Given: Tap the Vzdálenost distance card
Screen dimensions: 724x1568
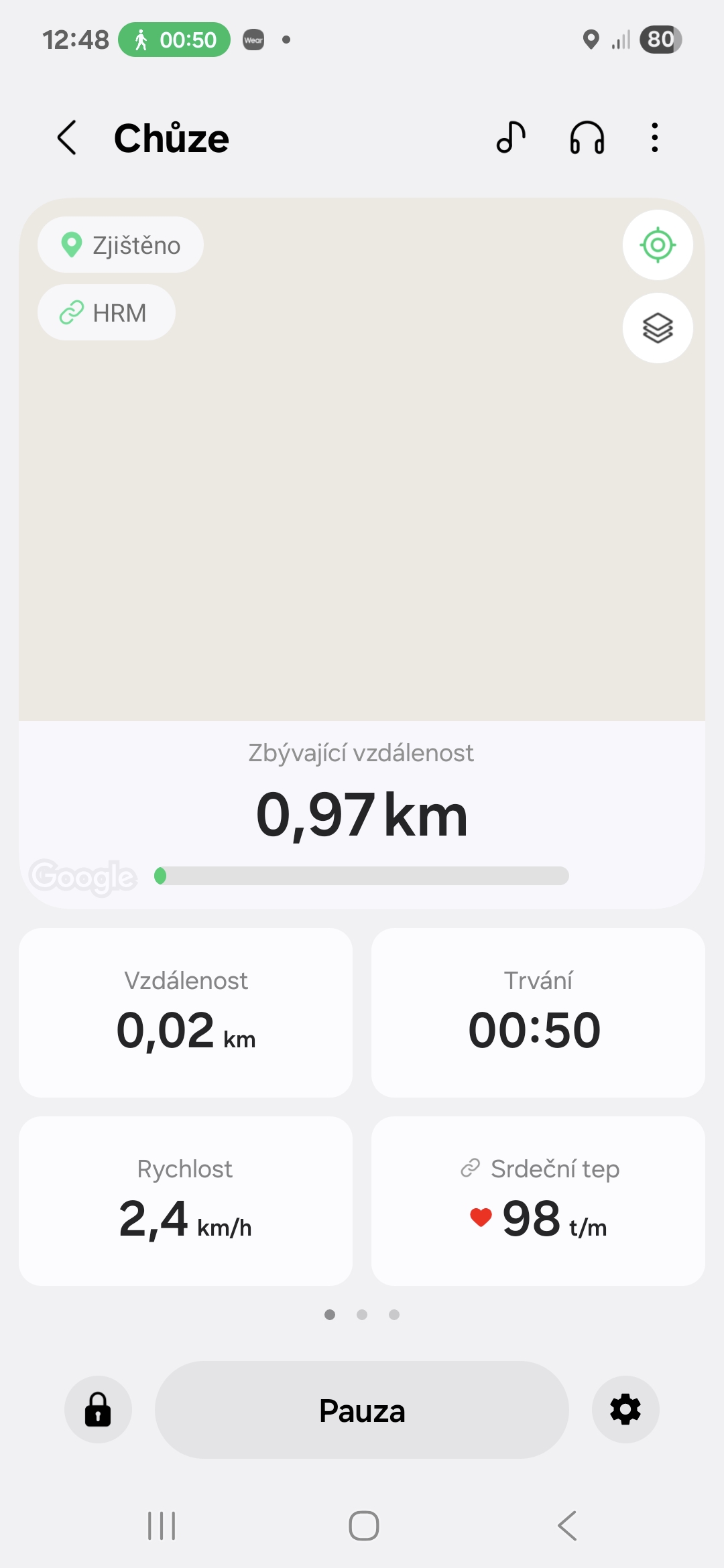Looking at the screenshot, I should pyautogui.click(x=186, y=1012).
